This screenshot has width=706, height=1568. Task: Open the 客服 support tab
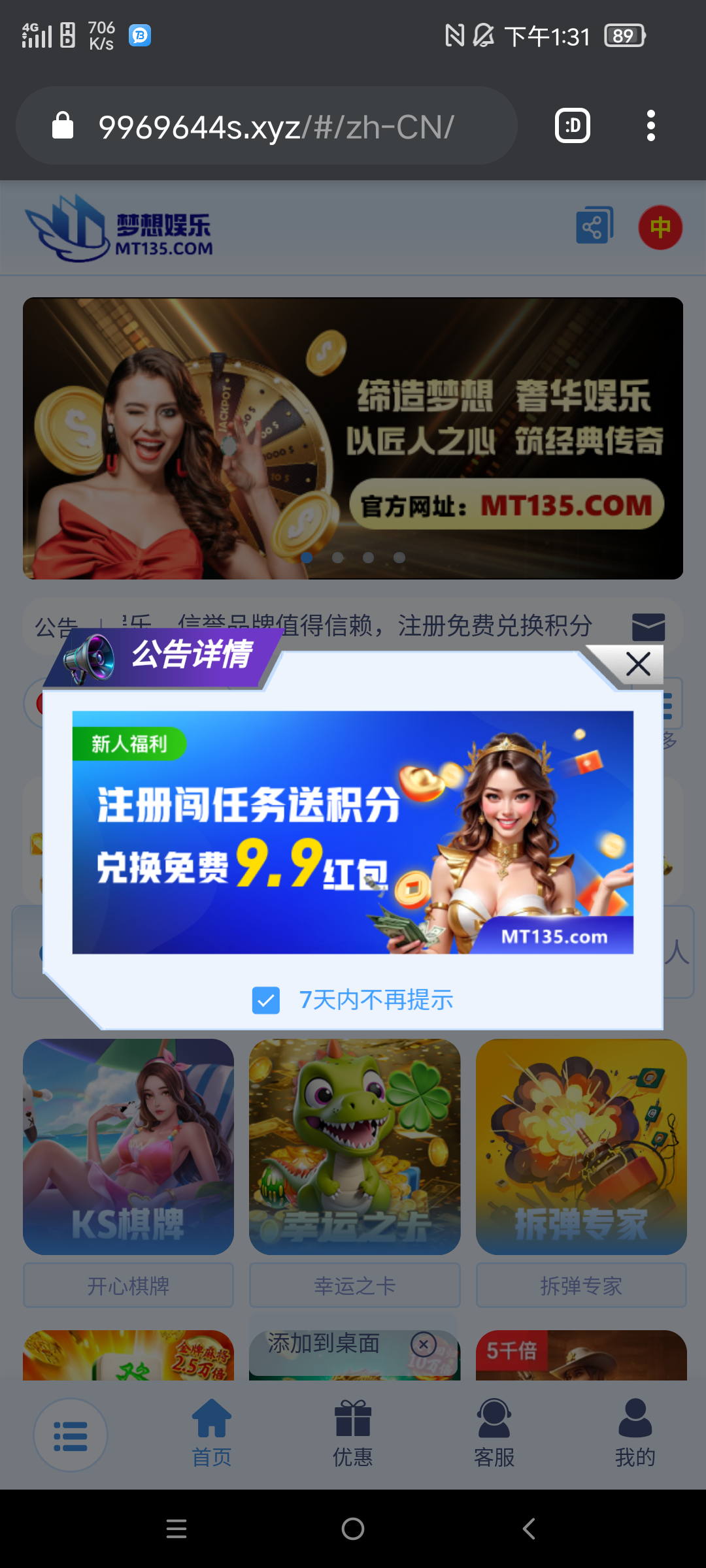(x=494, y=1434)
